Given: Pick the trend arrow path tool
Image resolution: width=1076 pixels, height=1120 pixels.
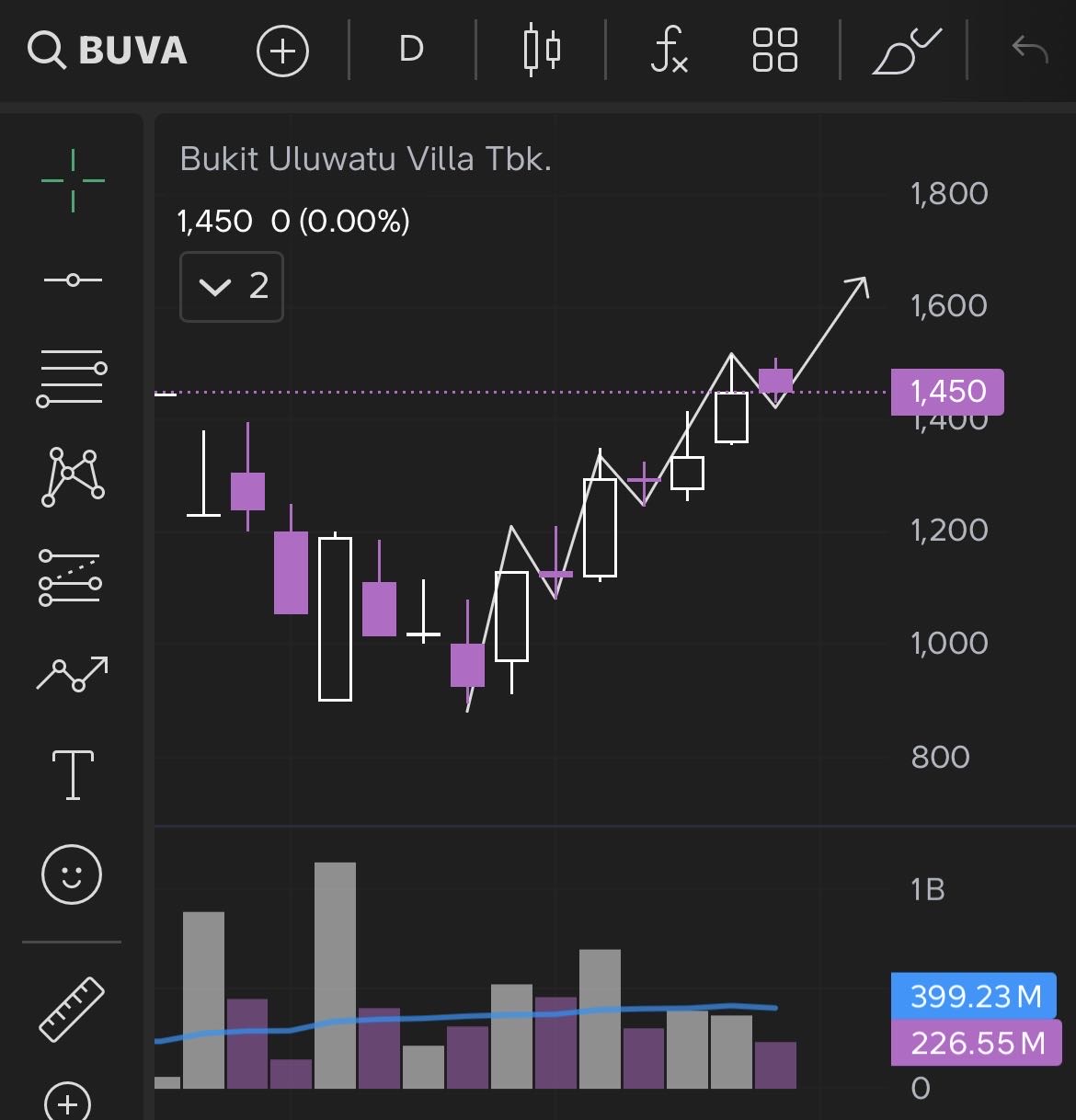Looking at the screenshot, I should coord(72,674).
